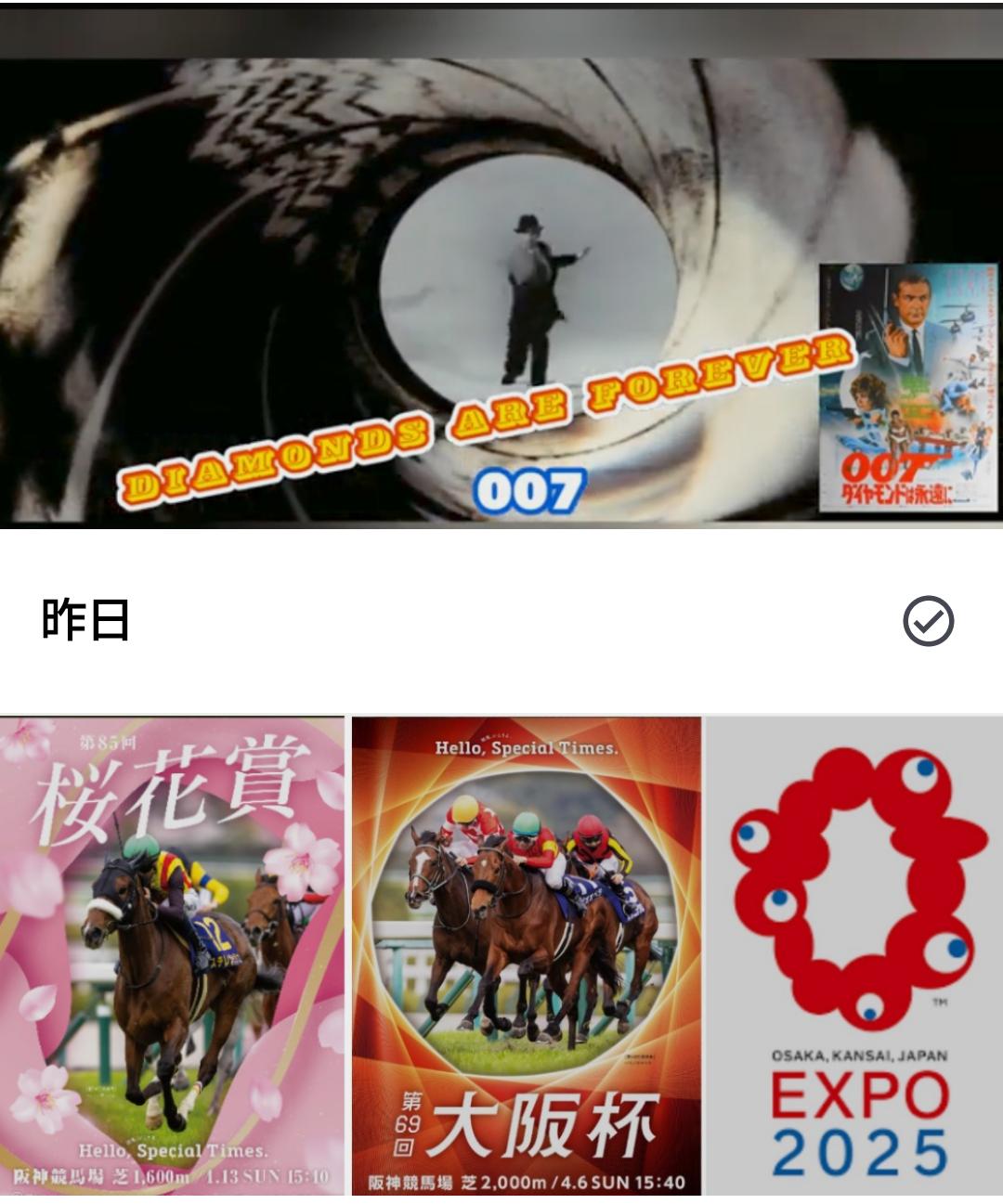View the 大阪杯 race poster photo
Viewport: 1003px width, 1204px height.
point(526,956)
